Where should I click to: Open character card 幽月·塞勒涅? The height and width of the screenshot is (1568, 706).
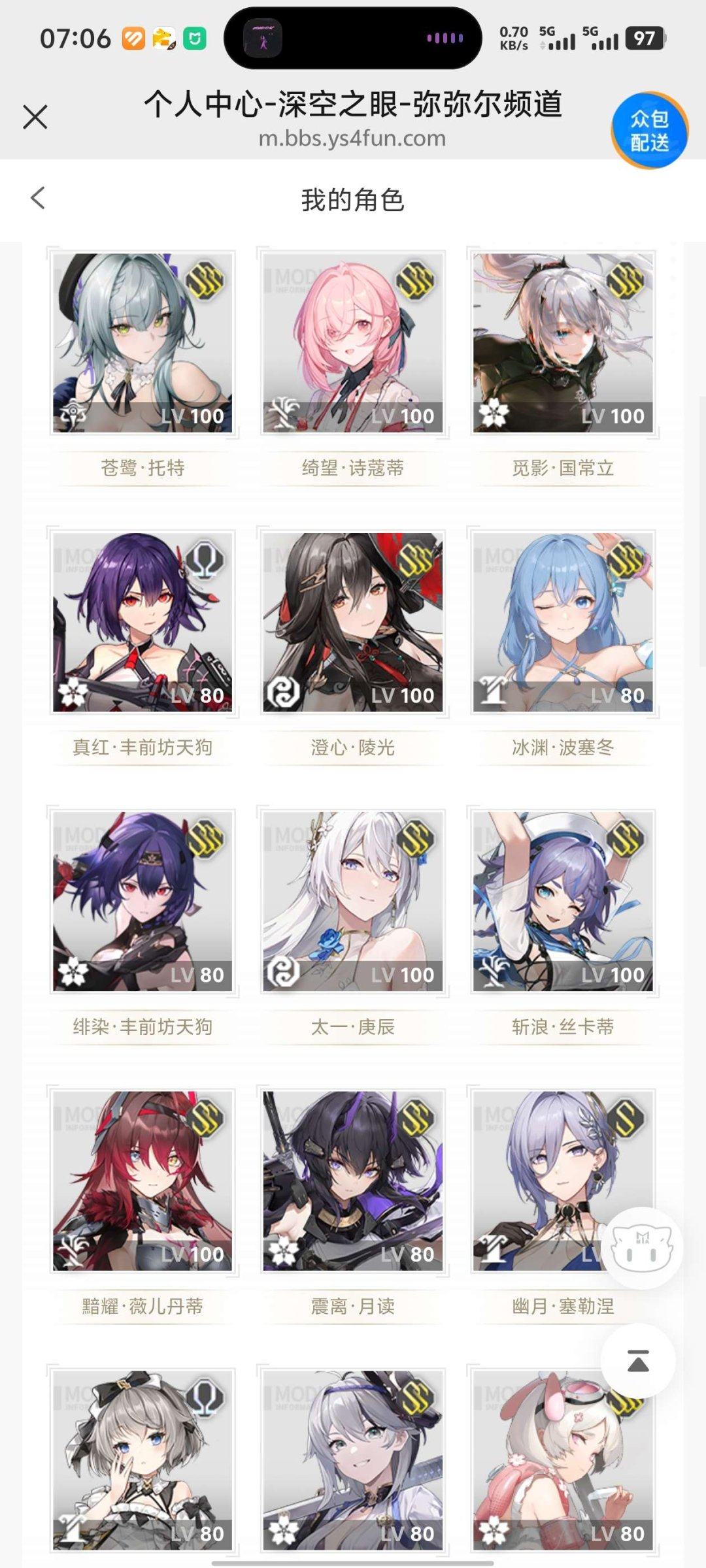click(543, 1181)
